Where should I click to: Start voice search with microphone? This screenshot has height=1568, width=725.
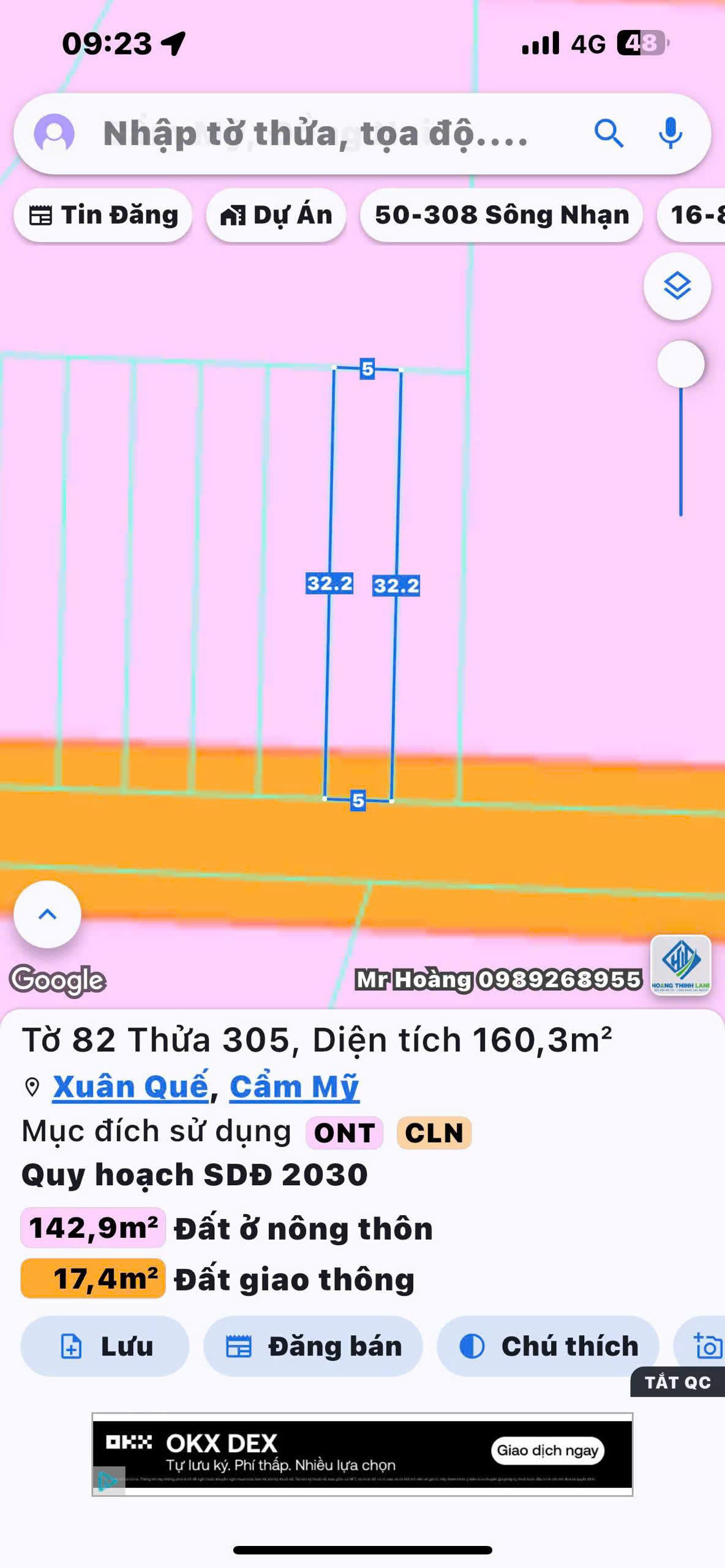click(x=671, y=133)
